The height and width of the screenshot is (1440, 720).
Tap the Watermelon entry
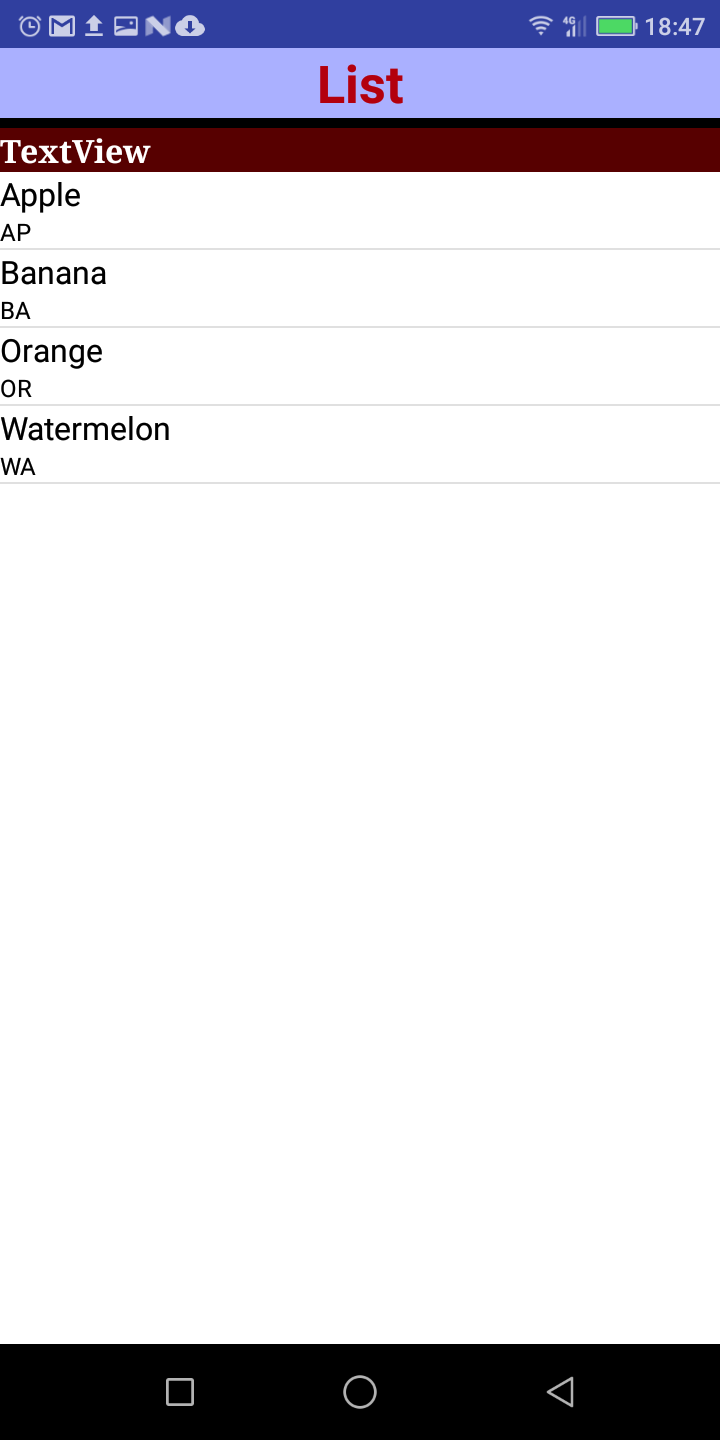(x=360, y=445)
